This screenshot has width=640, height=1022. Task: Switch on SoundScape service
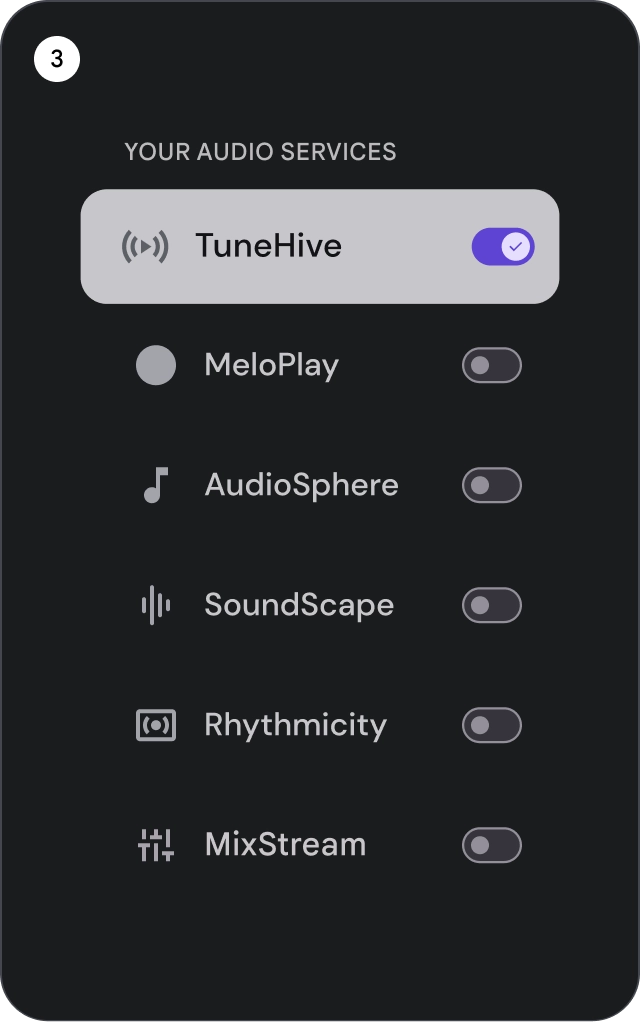coord(491,605)
